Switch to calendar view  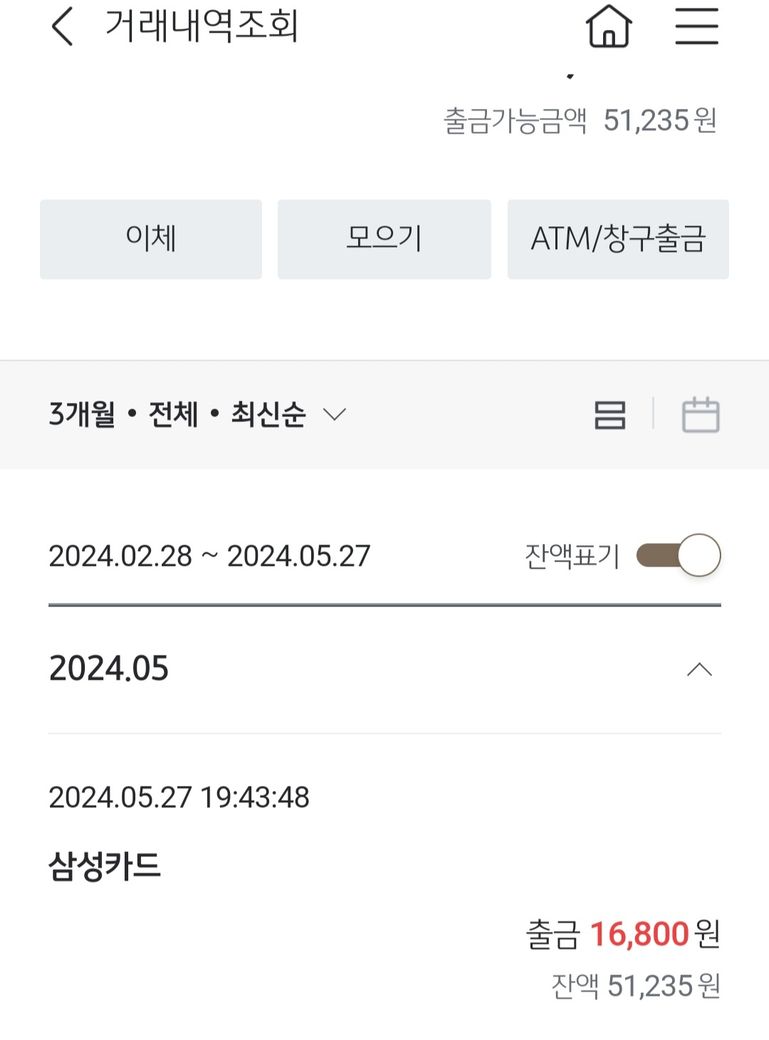point(700,415)
